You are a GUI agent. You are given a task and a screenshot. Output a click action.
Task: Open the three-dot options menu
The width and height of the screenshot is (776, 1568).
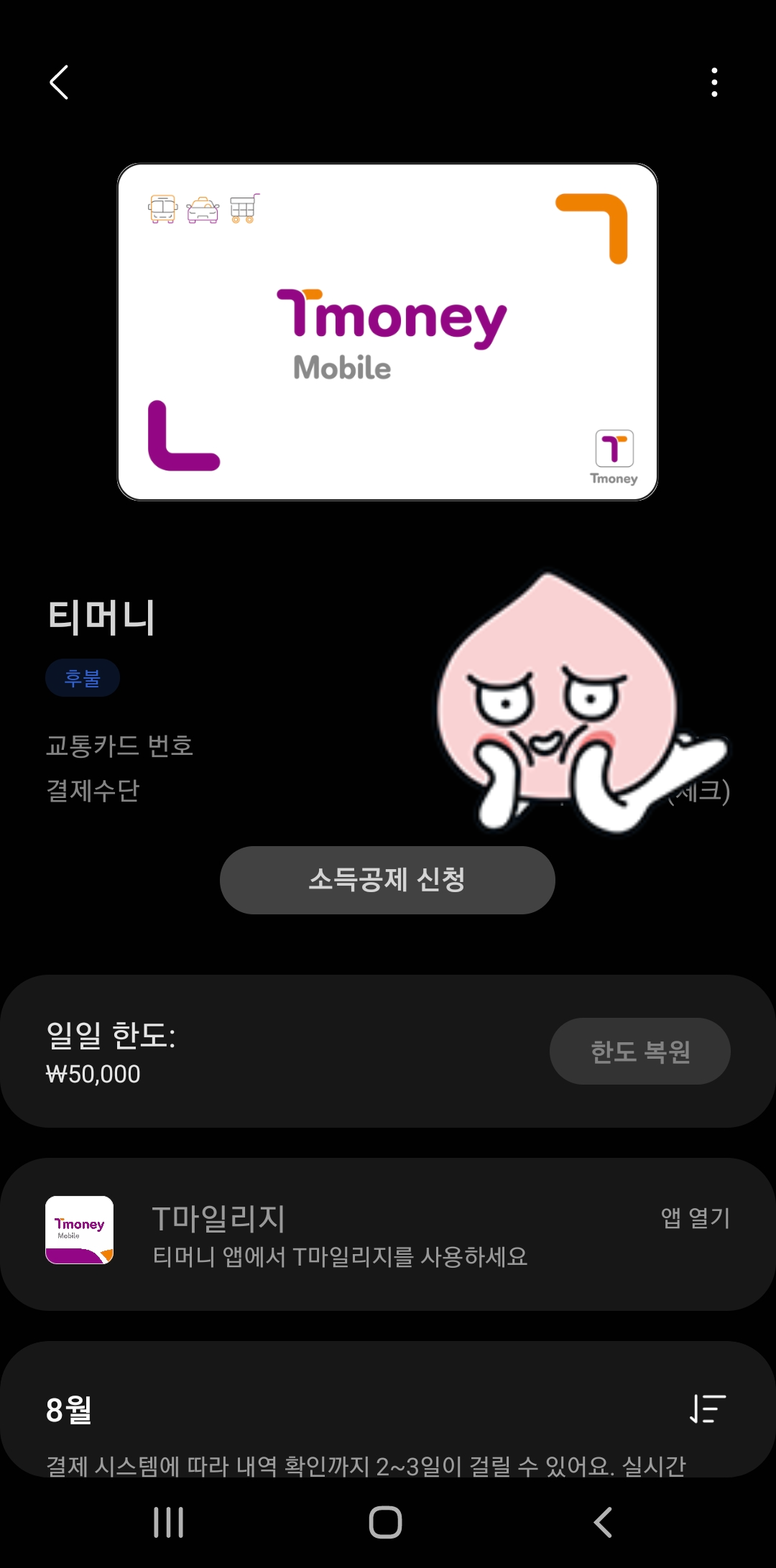pos(713,81)
